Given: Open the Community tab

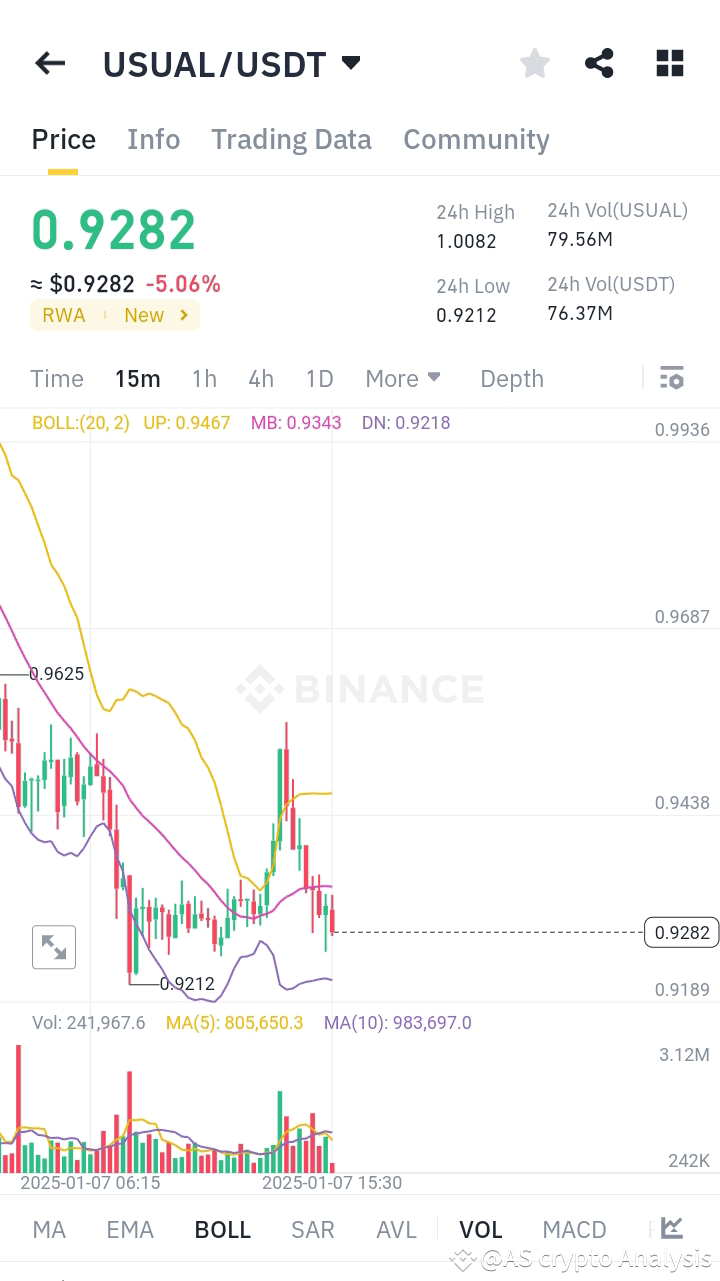Looking at the screenshot, I should pos(476,139).
